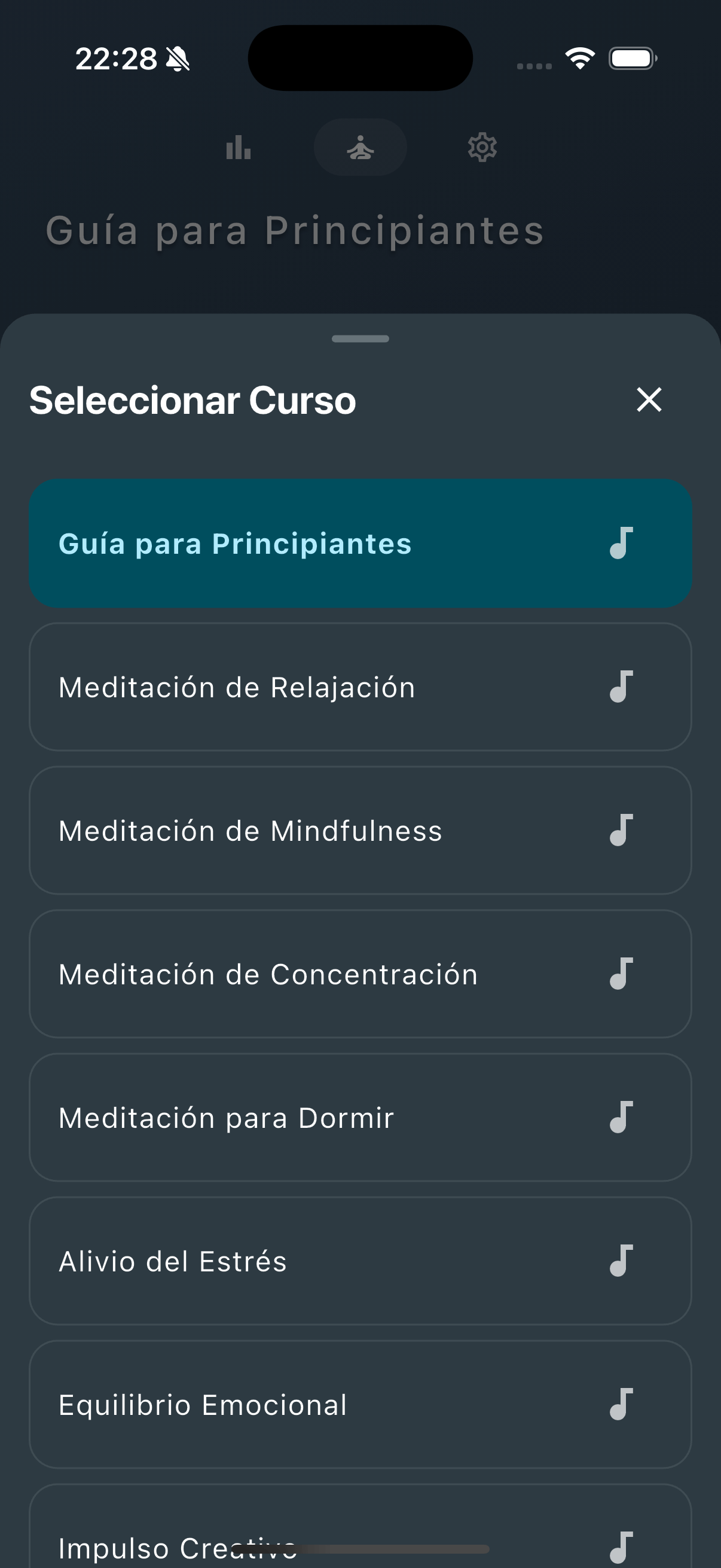The width and height of the screenshot is (721, 1568).
Task: Tap the Guía para Principiantes title in the background
Action: (x=297, y=231)
